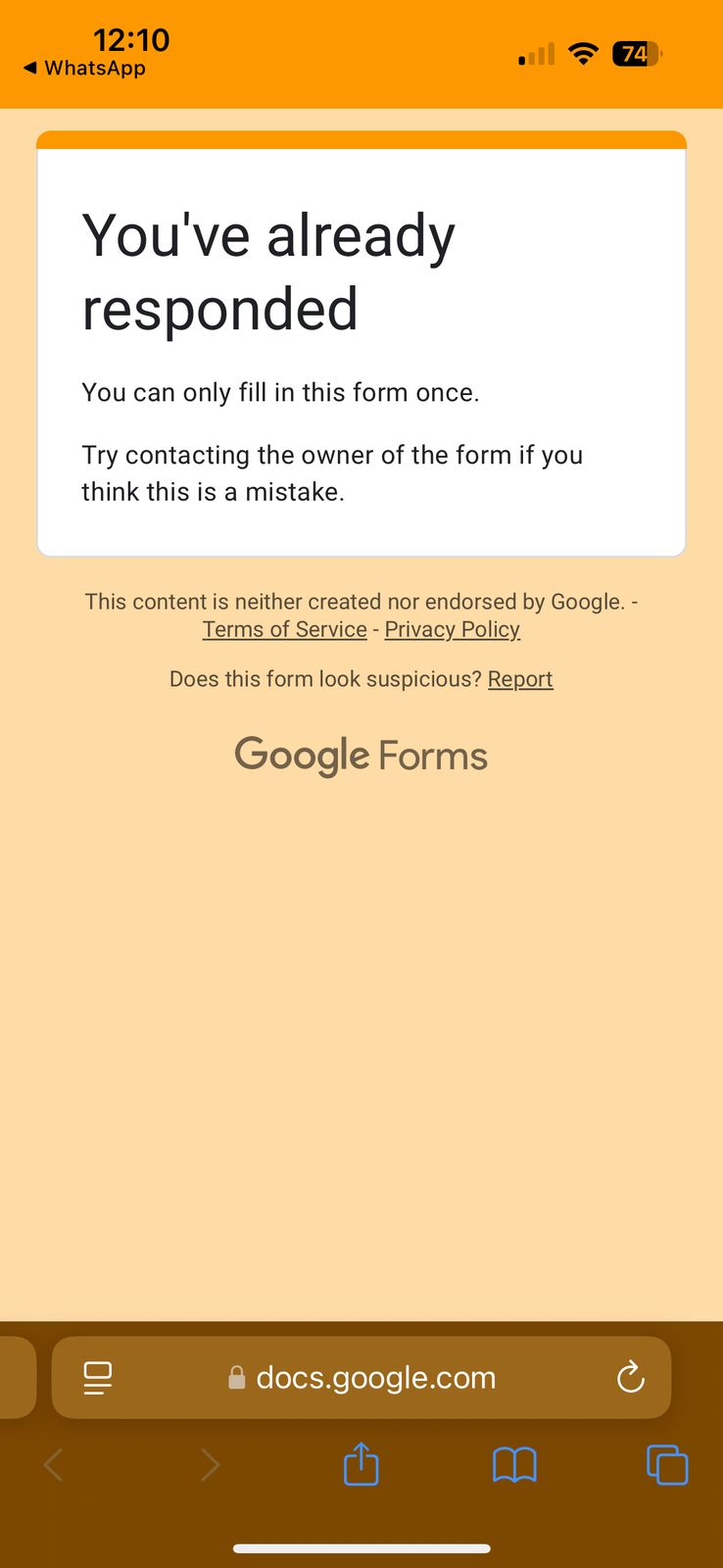Screen dimensions: 723x1568
Task: Return to WhatsApp from the status bar
Action: [x=84, y=68]
